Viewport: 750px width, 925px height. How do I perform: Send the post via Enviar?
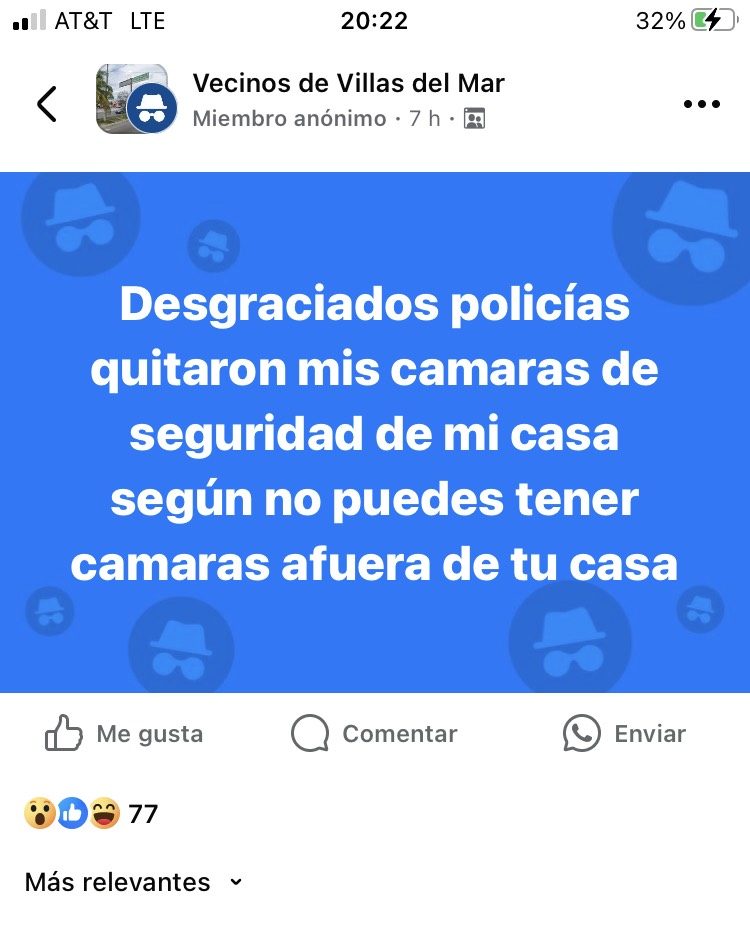tap(625, 734)
